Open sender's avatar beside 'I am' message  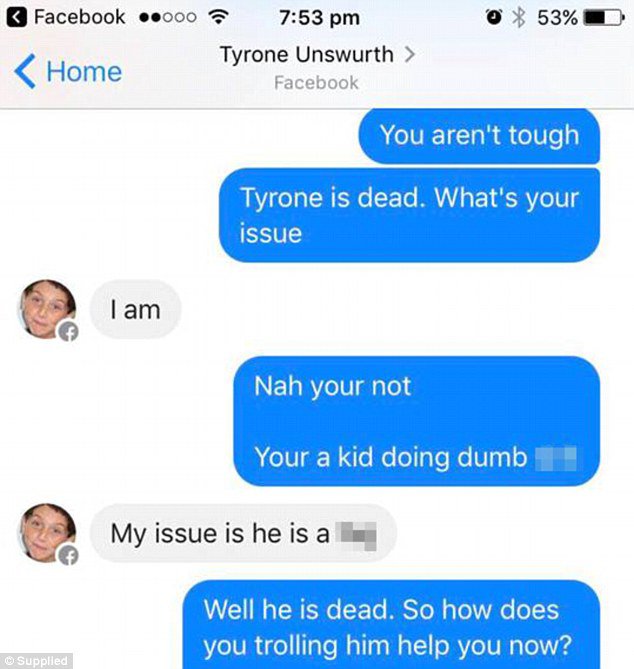click(x=46, y=310)
